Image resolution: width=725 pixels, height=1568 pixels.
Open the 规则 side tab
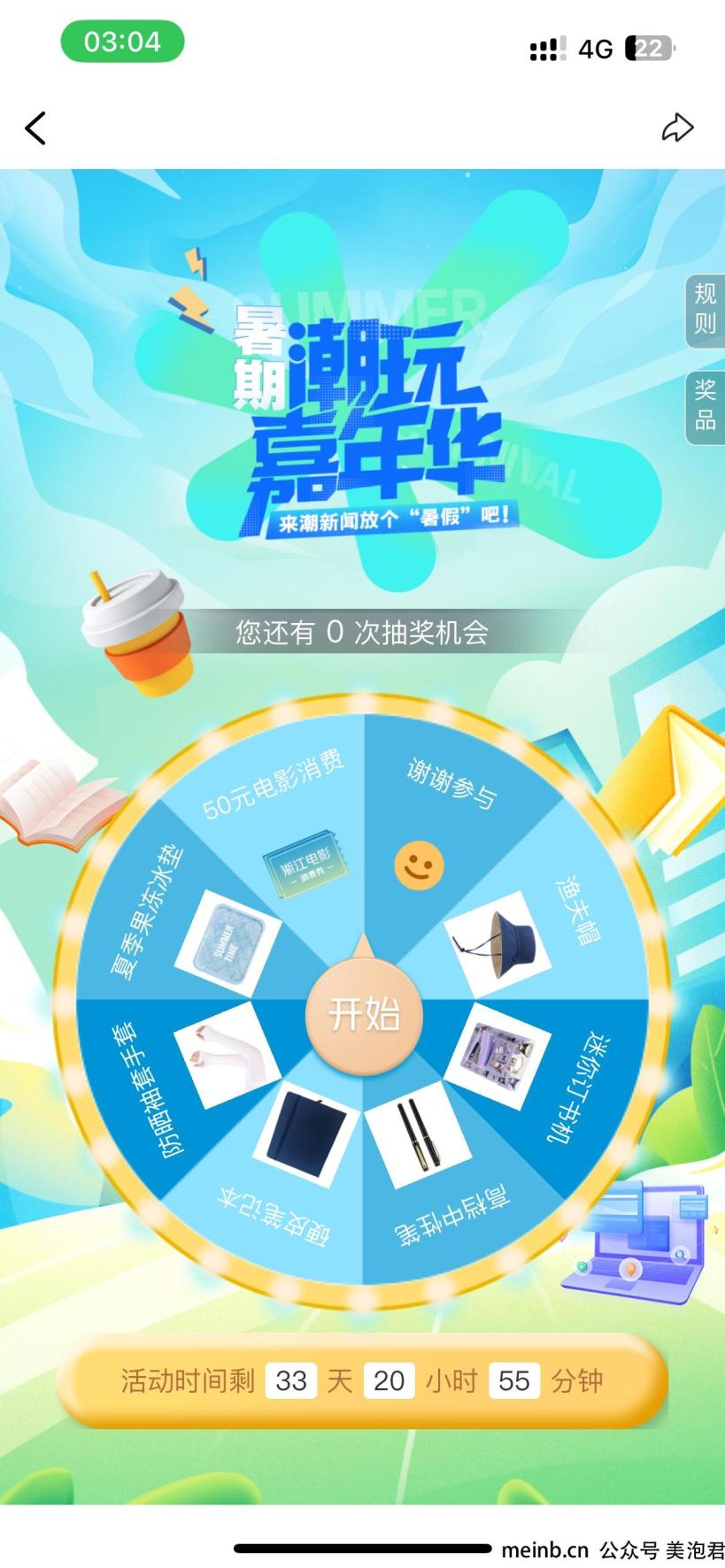[x=705, y=309]
